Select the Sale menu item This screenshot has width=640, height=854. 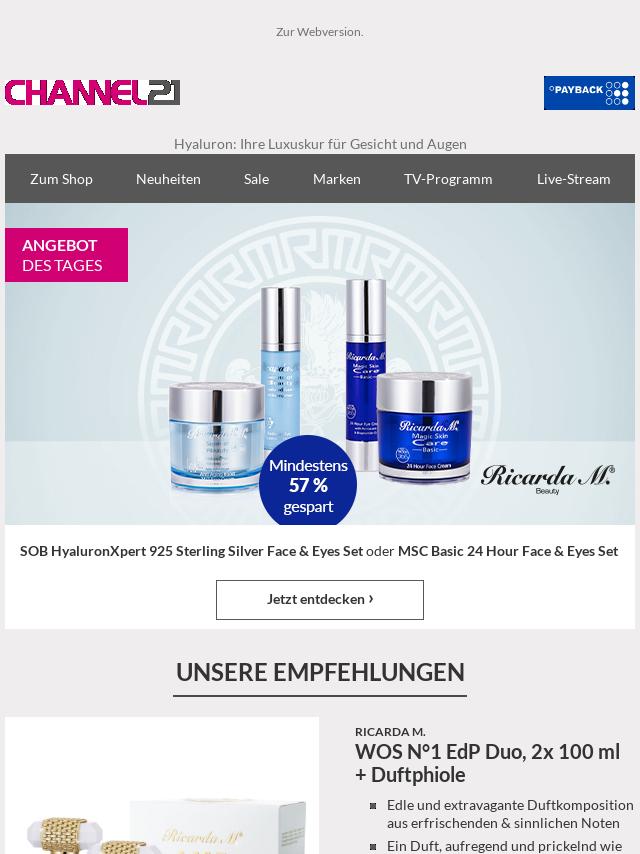pyautogui.click(x=256, y=179)
